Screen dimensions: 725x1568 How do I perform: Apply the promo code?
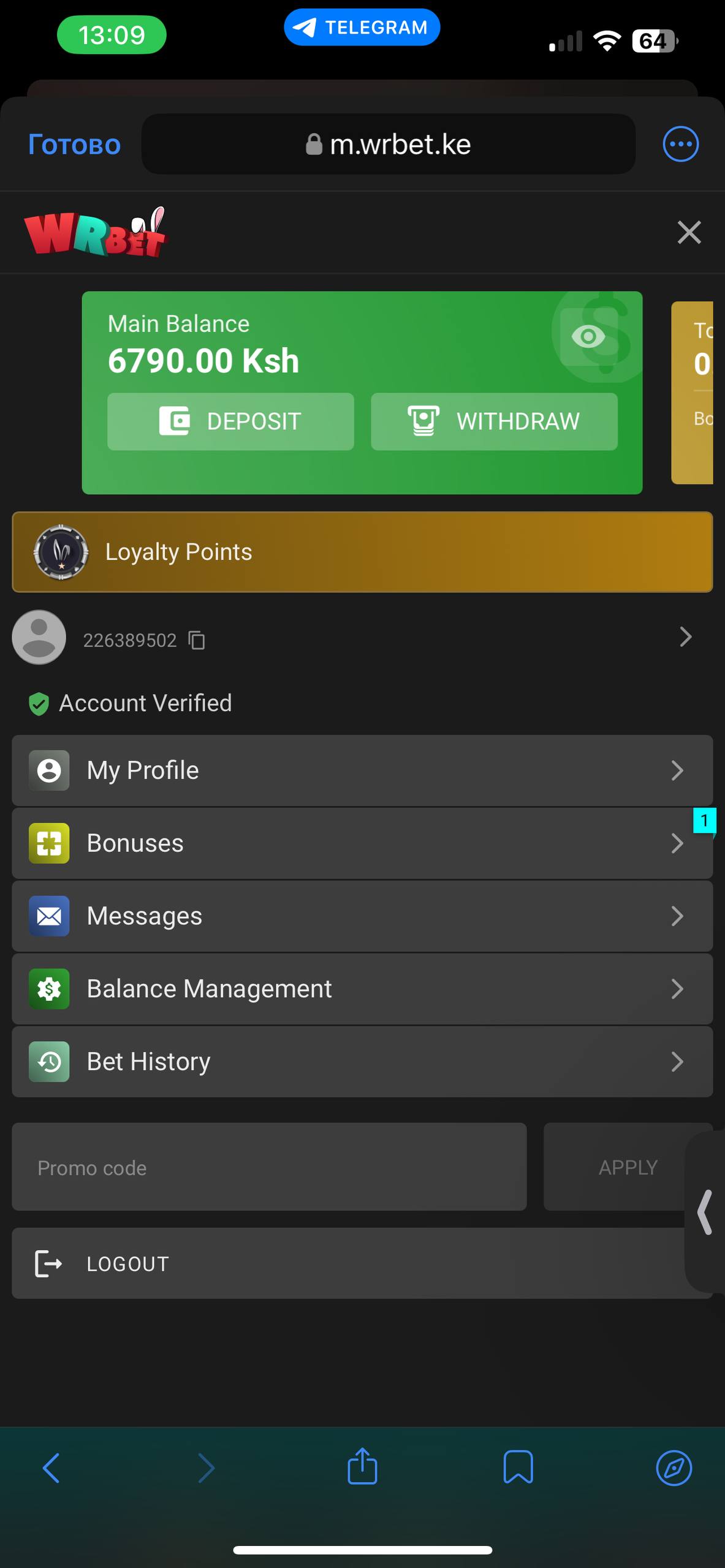coord(626,1167)
